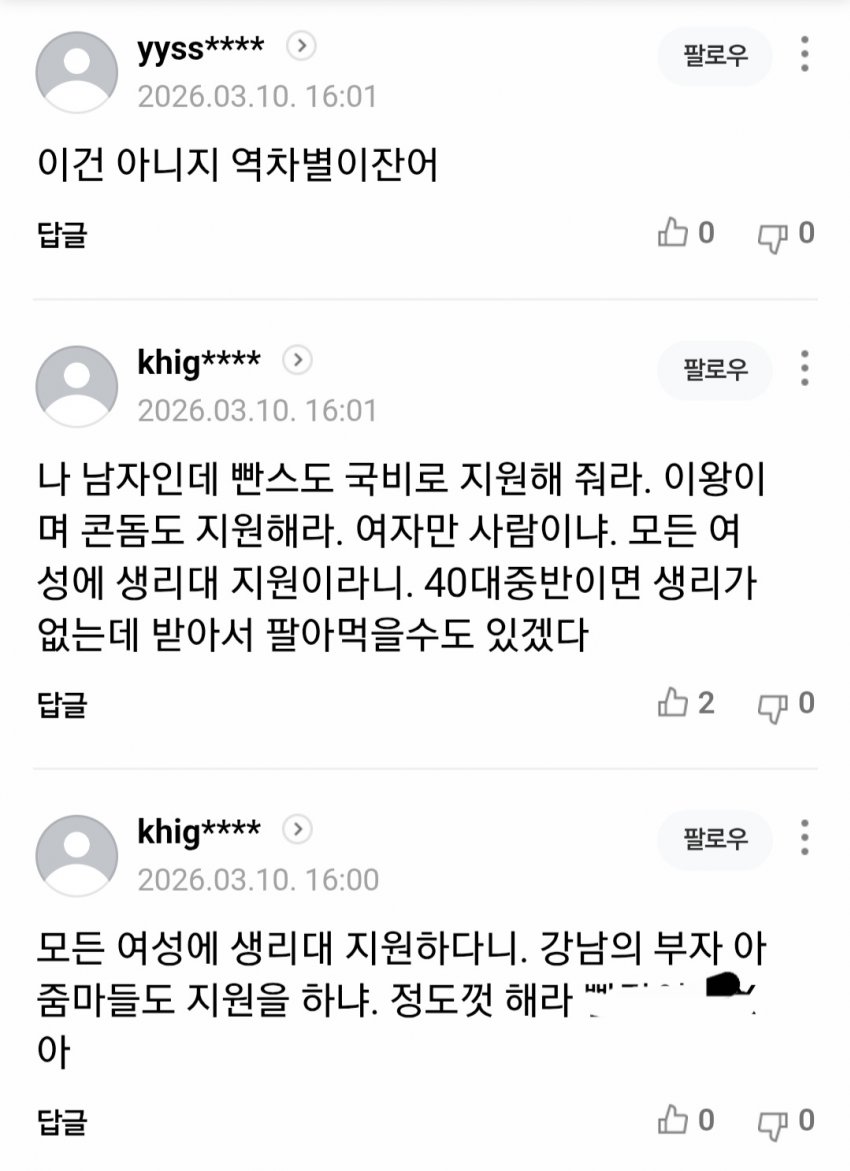850x1171 pixels.
Task: Open overflow menu on khig**** 16:01 comment
Action: pos(805,369)
